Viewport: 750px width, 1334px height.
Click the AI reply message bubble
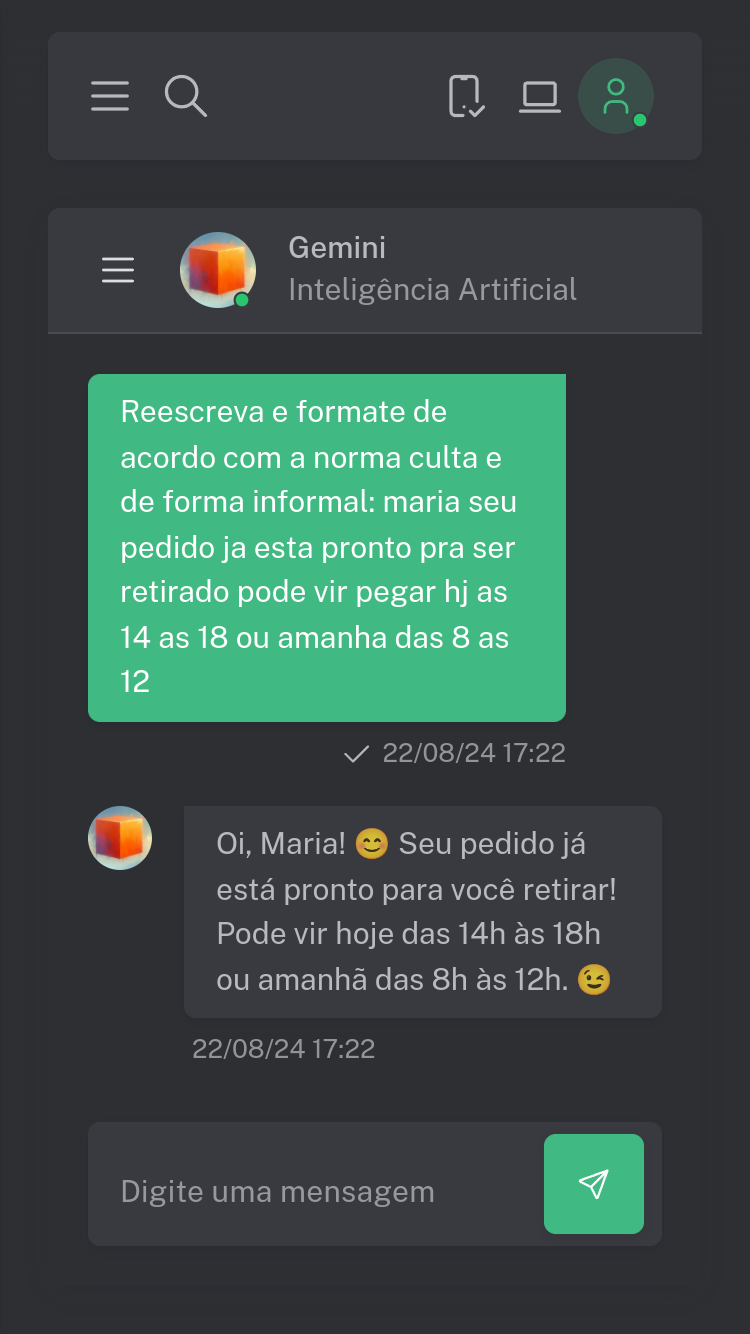422,911
